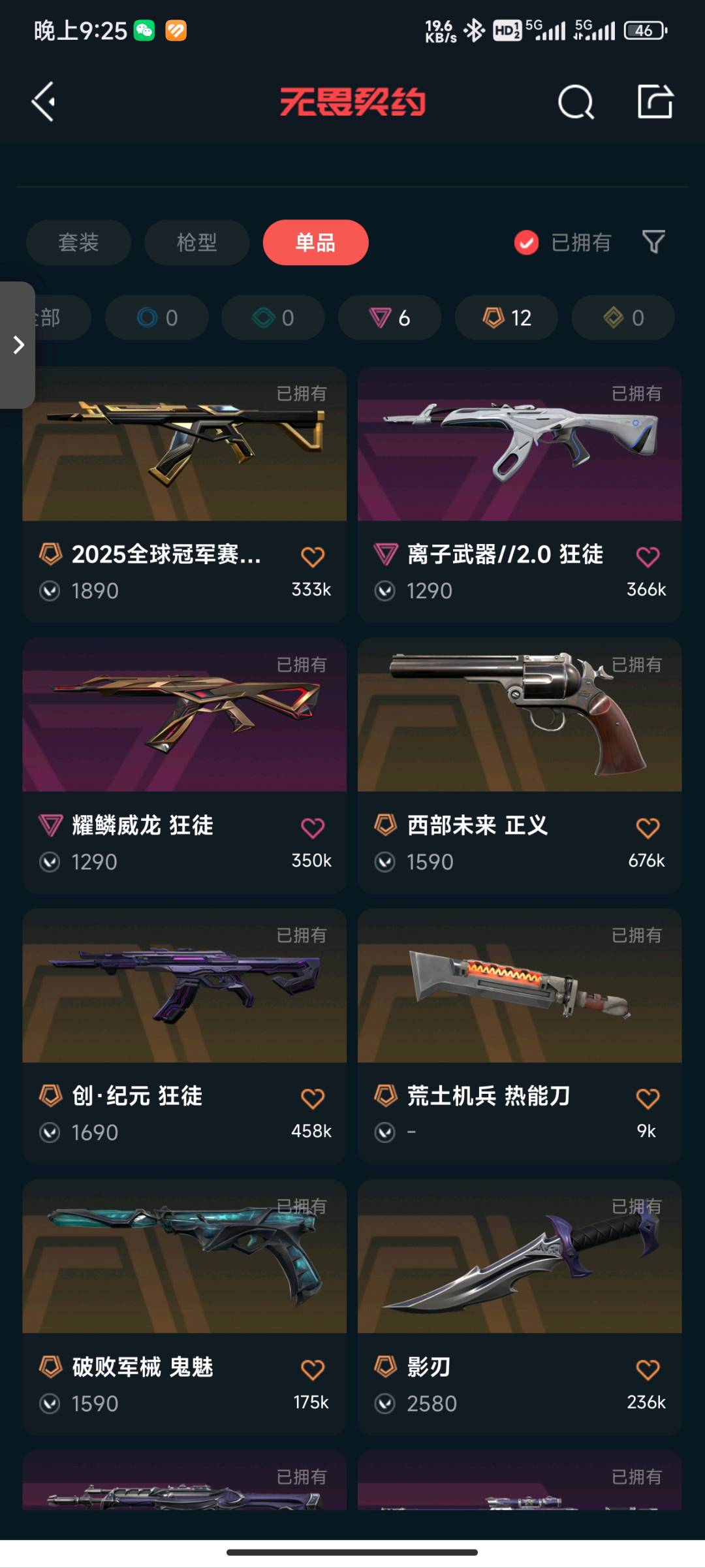Go back using the top-left arrow
705x1568 pixels.
point(43,102)
